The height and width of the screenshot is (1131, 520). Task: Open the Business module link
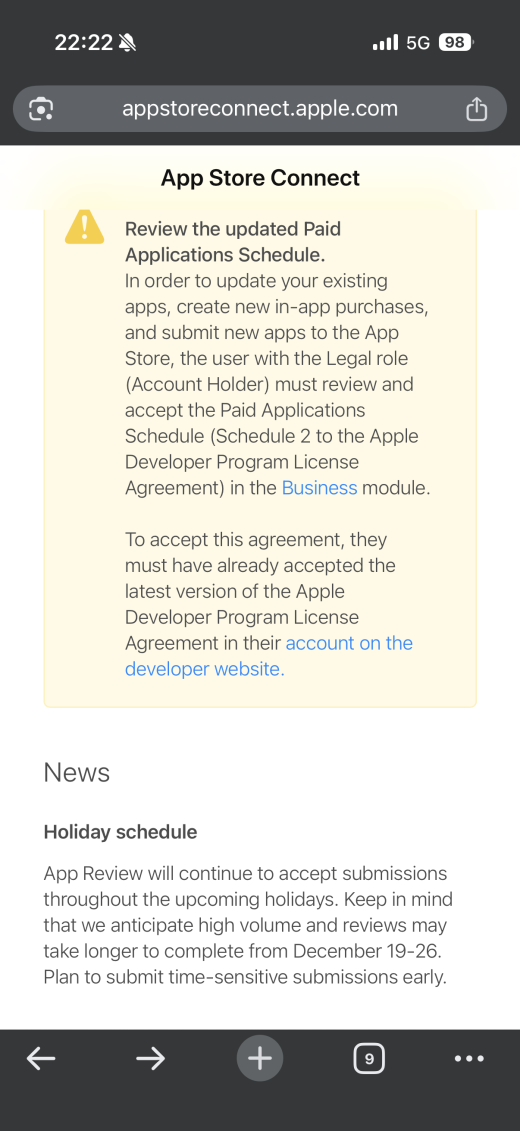click(x=320, y=488)
